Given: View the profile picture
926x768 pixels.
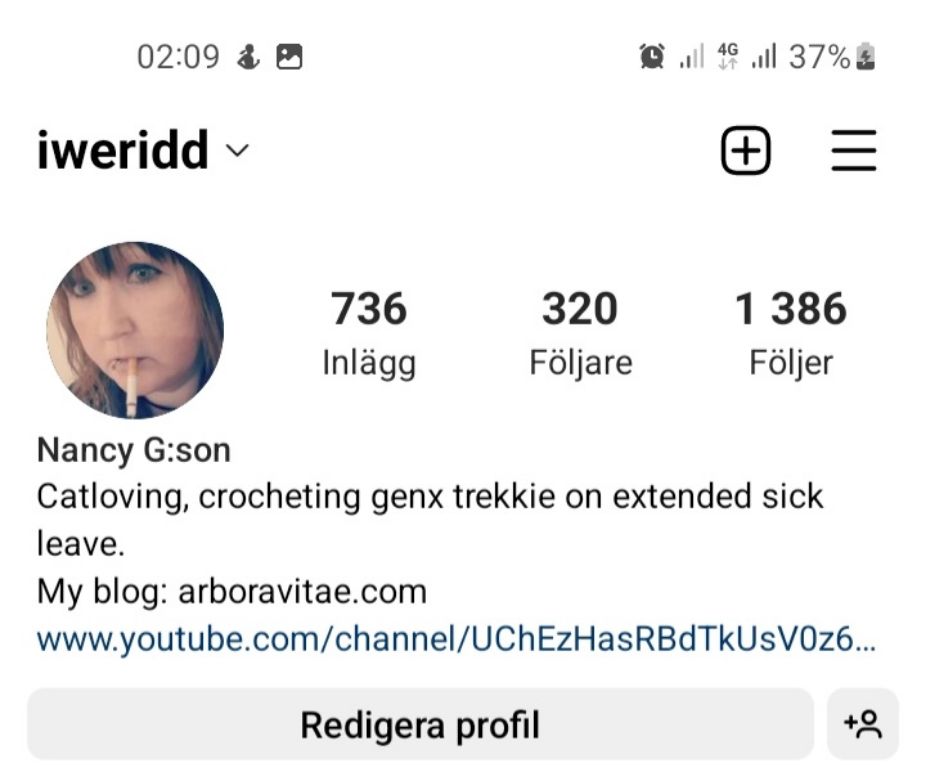Looking at the screenshot, I should [135, 330].
